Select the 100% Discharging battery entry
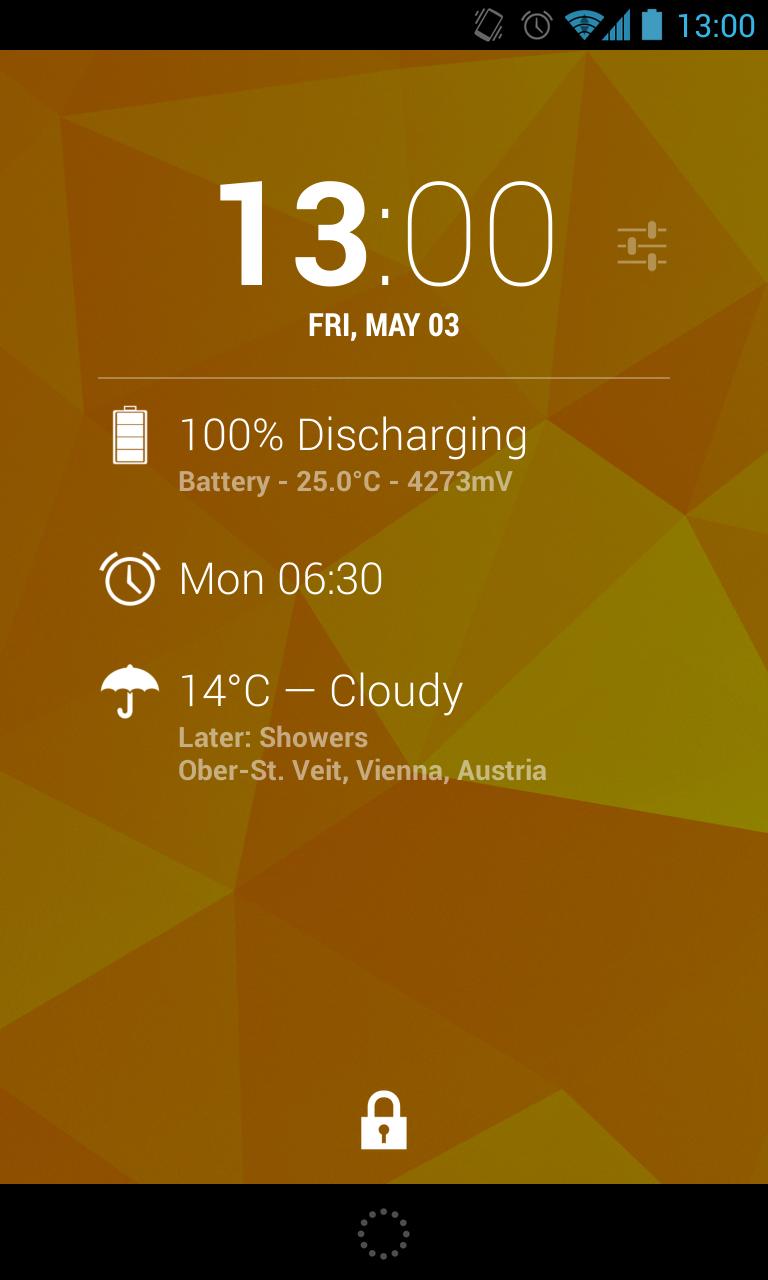The width and height of the screenshot is (768, 1280). coord(352,435)
